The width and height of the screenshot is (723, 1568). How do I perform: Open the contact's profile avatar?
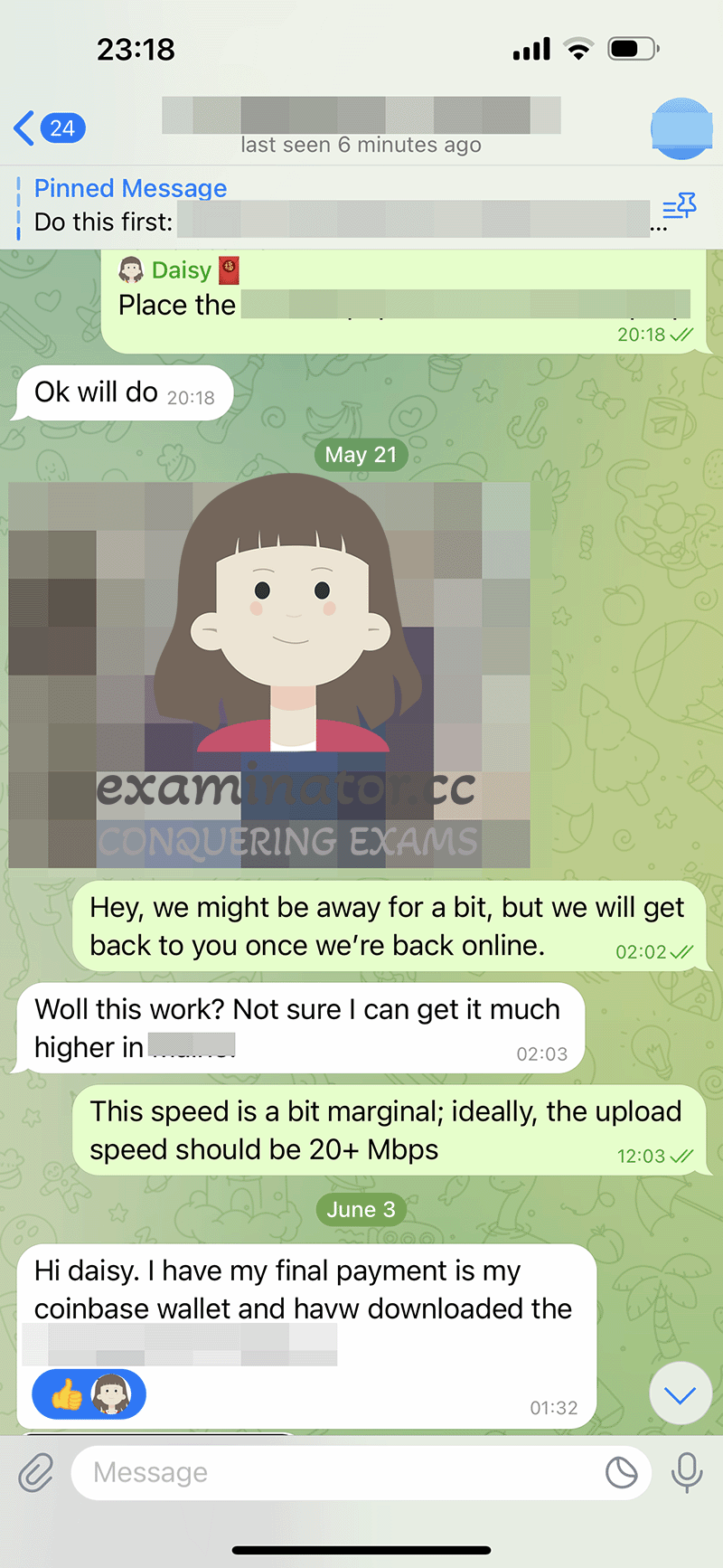[682, 128]
